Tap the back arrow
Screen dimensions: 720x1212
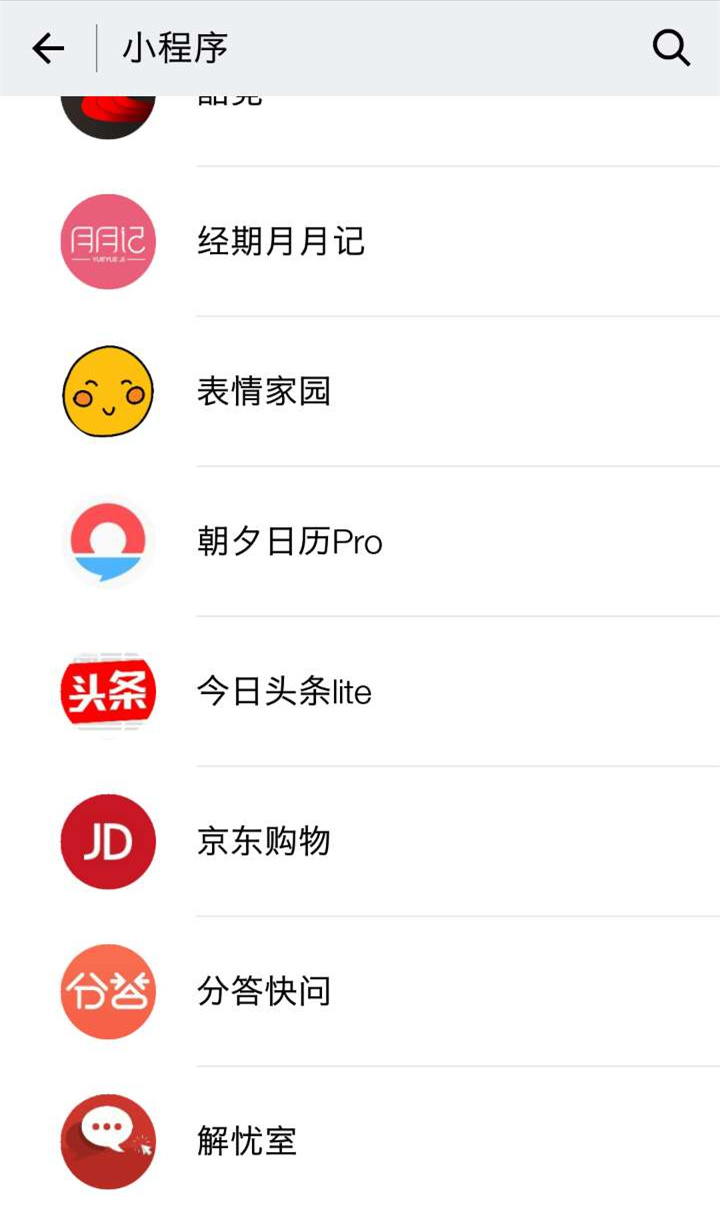[47, 47]
